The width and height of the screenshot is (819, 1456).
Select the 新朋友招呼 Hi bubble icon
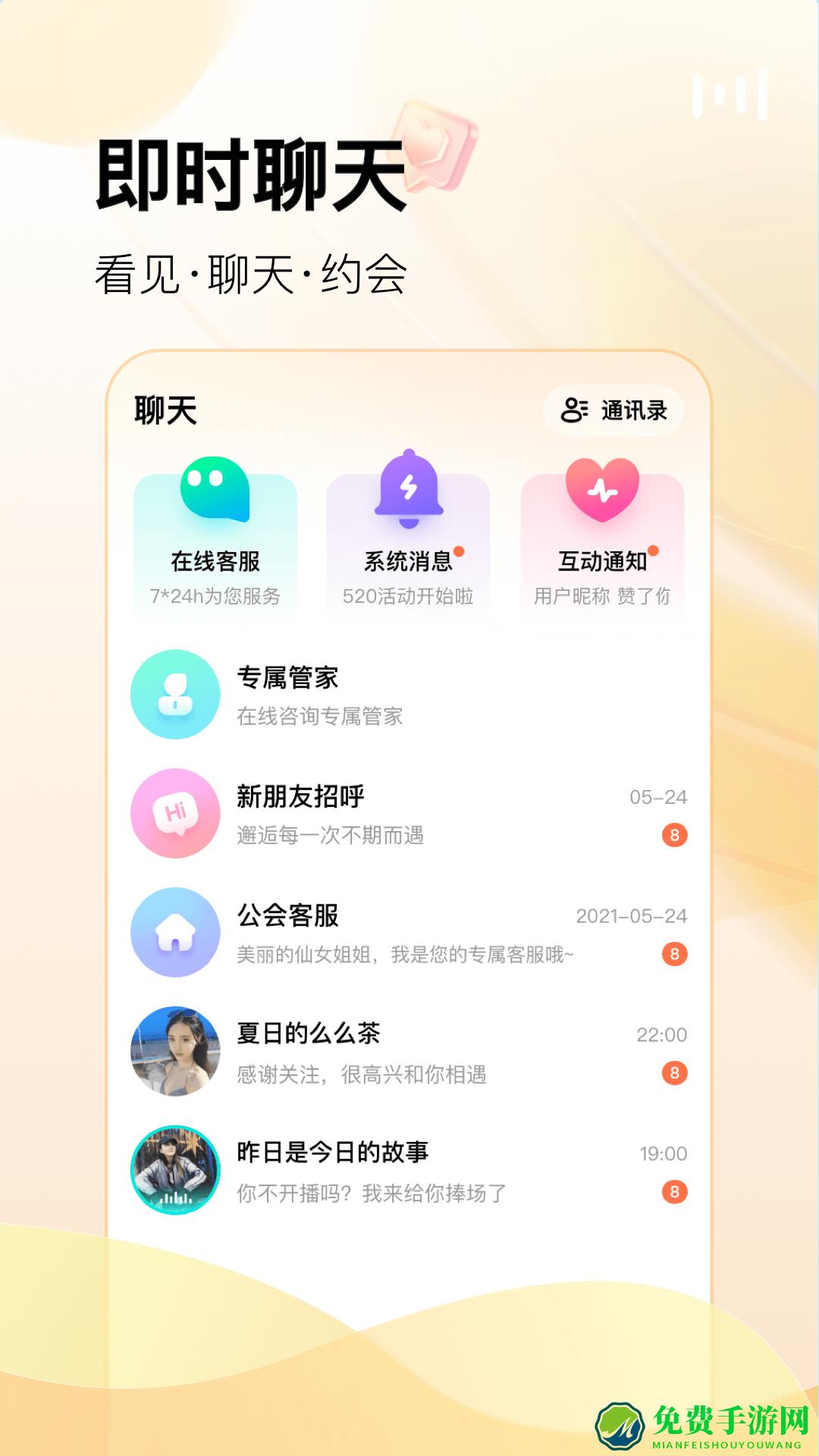point(176,814)
